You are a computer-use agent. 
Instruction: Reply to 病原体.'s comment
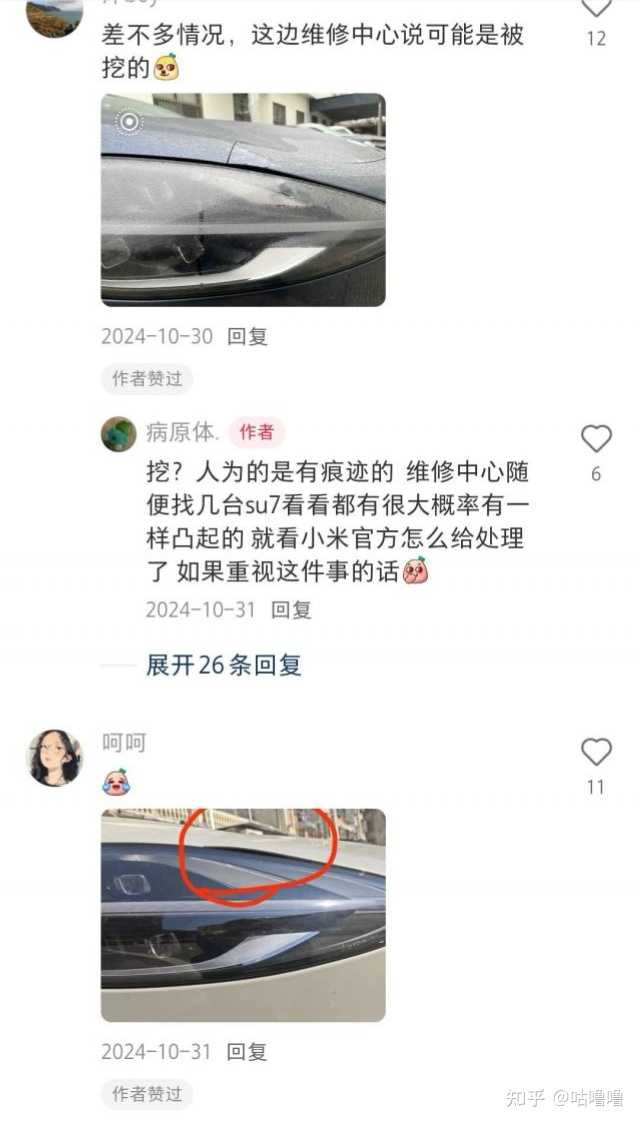coord(291,609)
